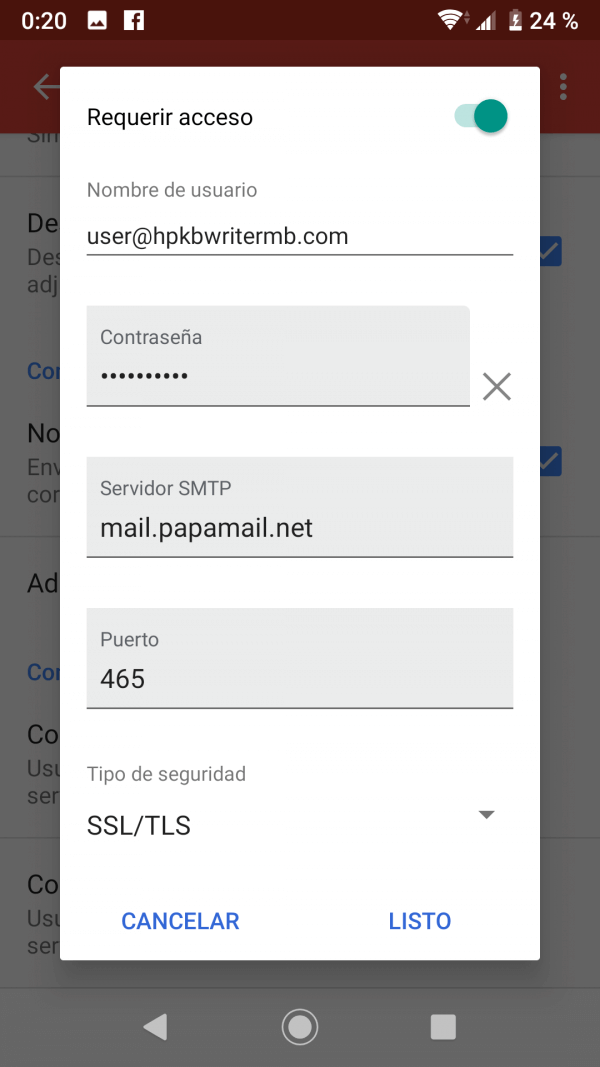This screenshot has height=1067, width=600.
Task: Go back with the system back button
Action: click(155, 1026)
